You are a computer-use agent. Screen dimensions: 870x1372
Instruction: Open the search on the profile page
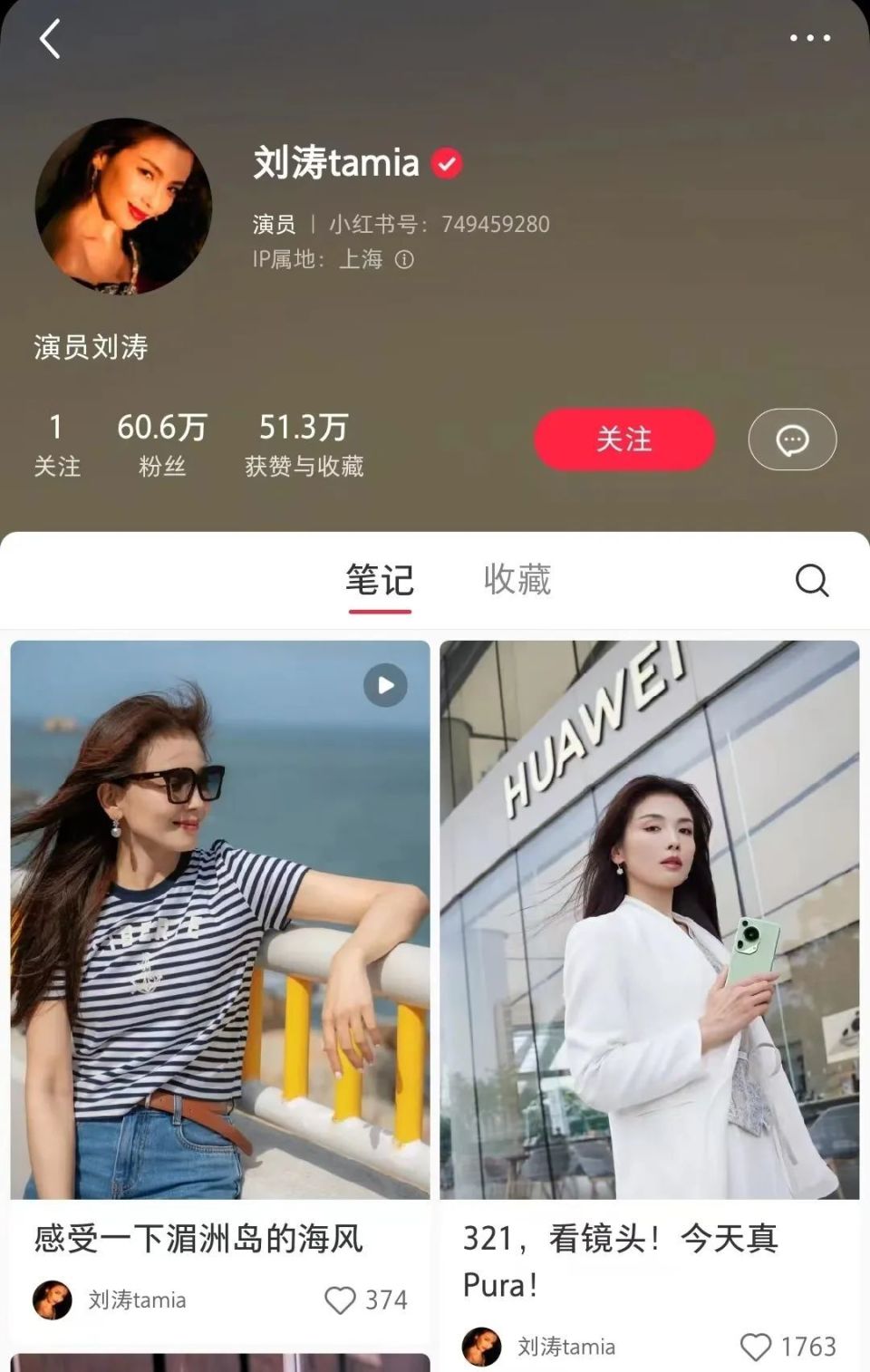click(x=812, y=581)
